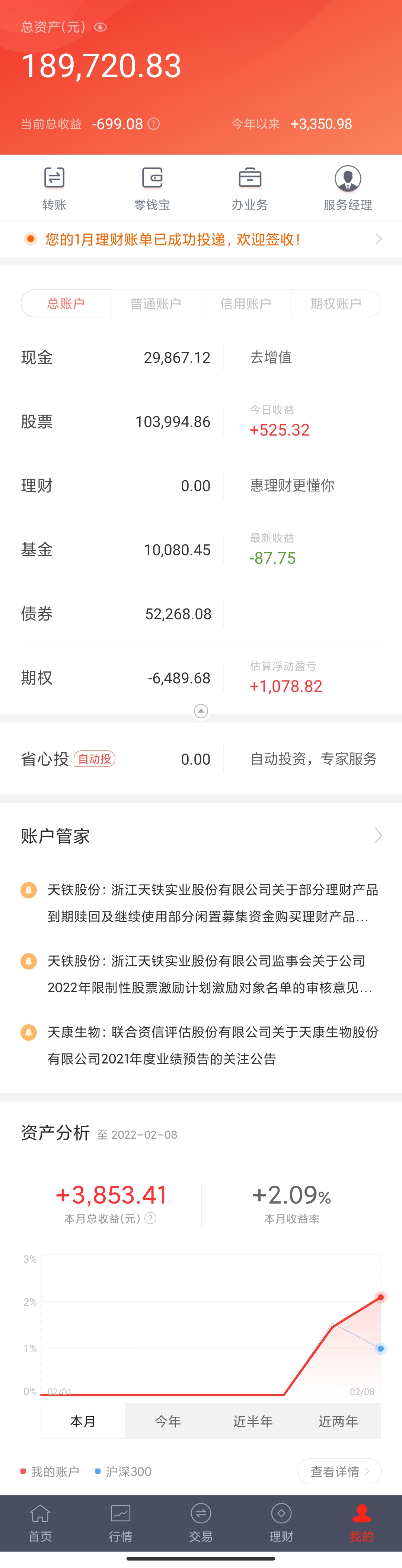Open the 股票 holdings row
The image size is (402, 1568).
[115, 421]
